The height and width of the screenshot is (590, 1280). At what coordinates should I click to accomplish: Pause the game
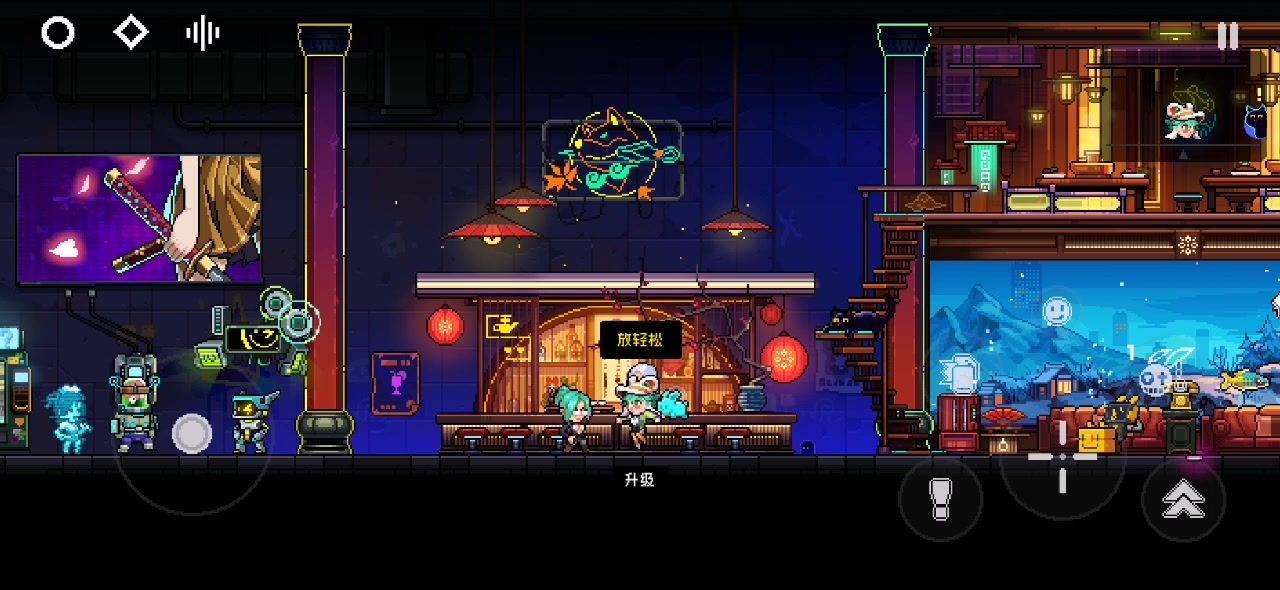[1227, 36]
